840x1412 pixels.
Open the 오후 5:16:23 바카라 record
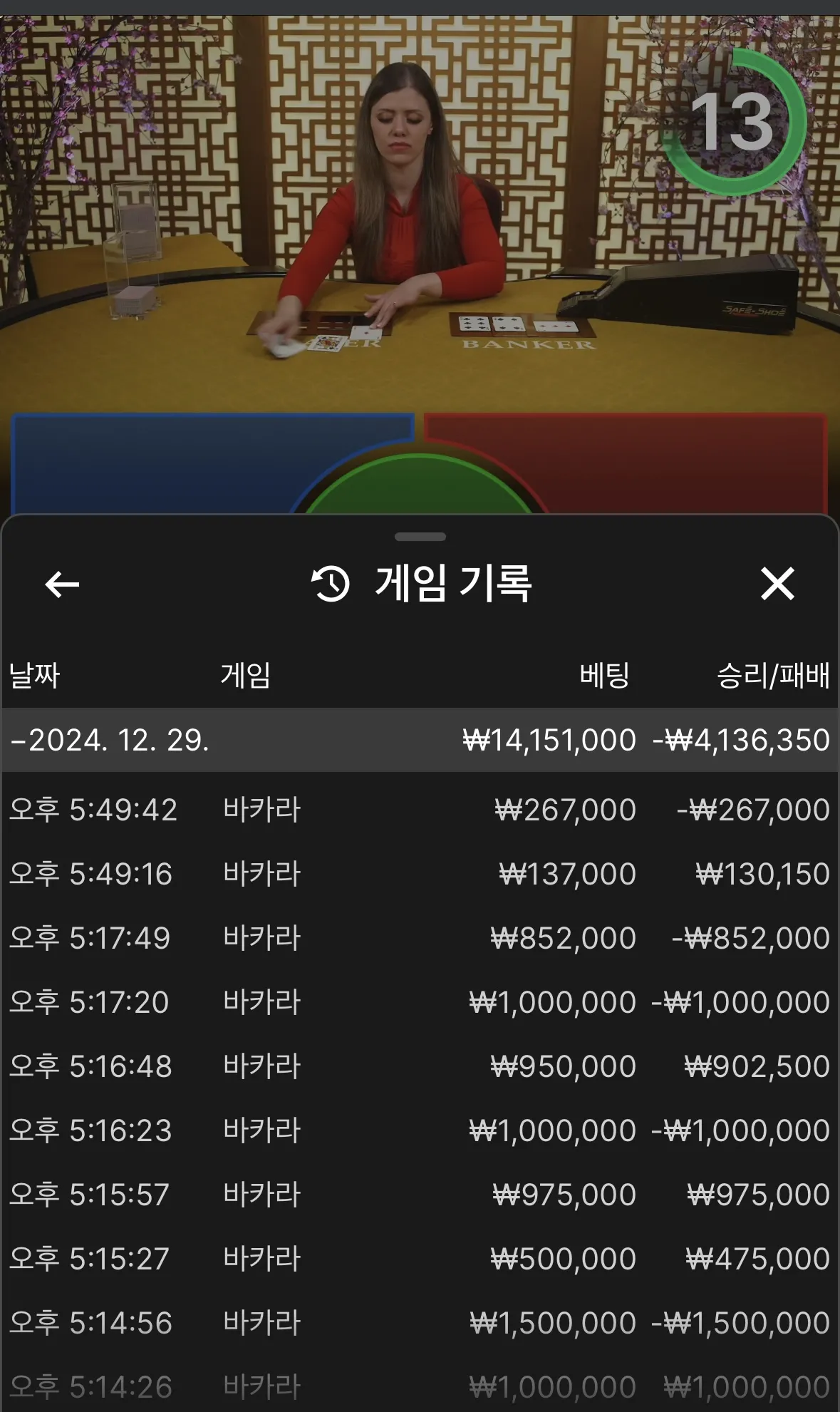coord(420,1130)
